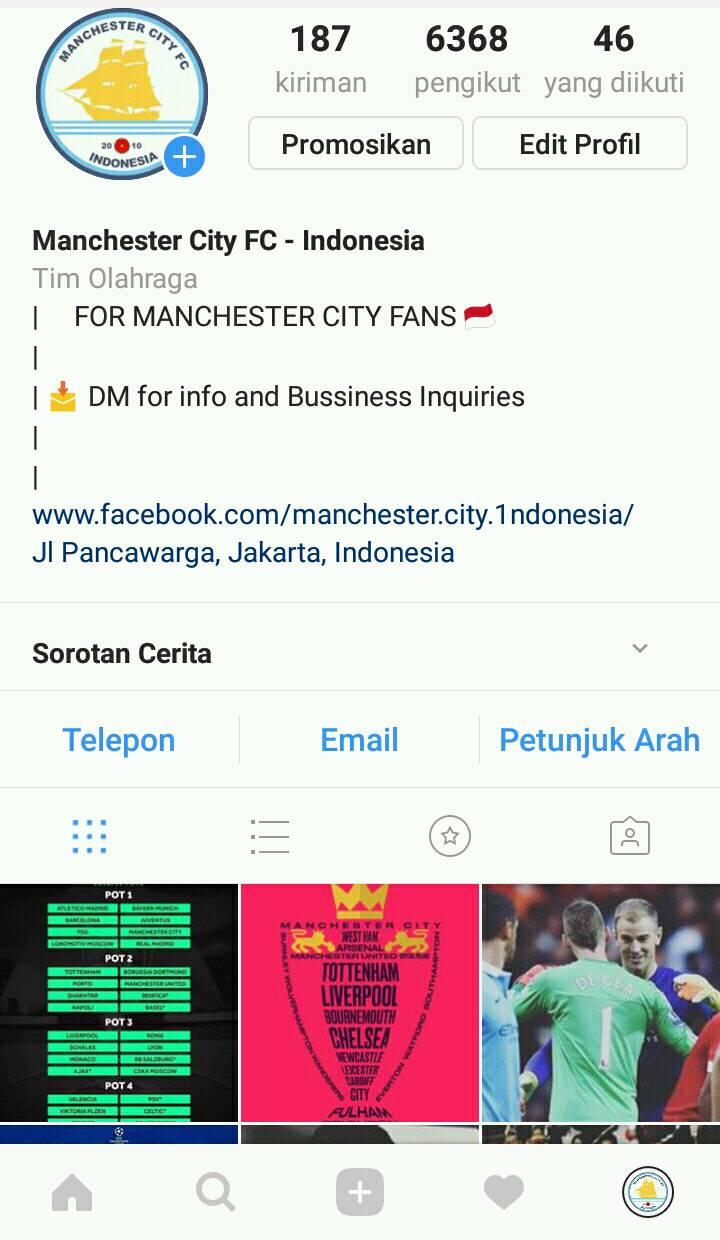The width and height of the screenshot is (720, 1240).
Task: View the 46 yang diikuti list
Action: (614, 58)
